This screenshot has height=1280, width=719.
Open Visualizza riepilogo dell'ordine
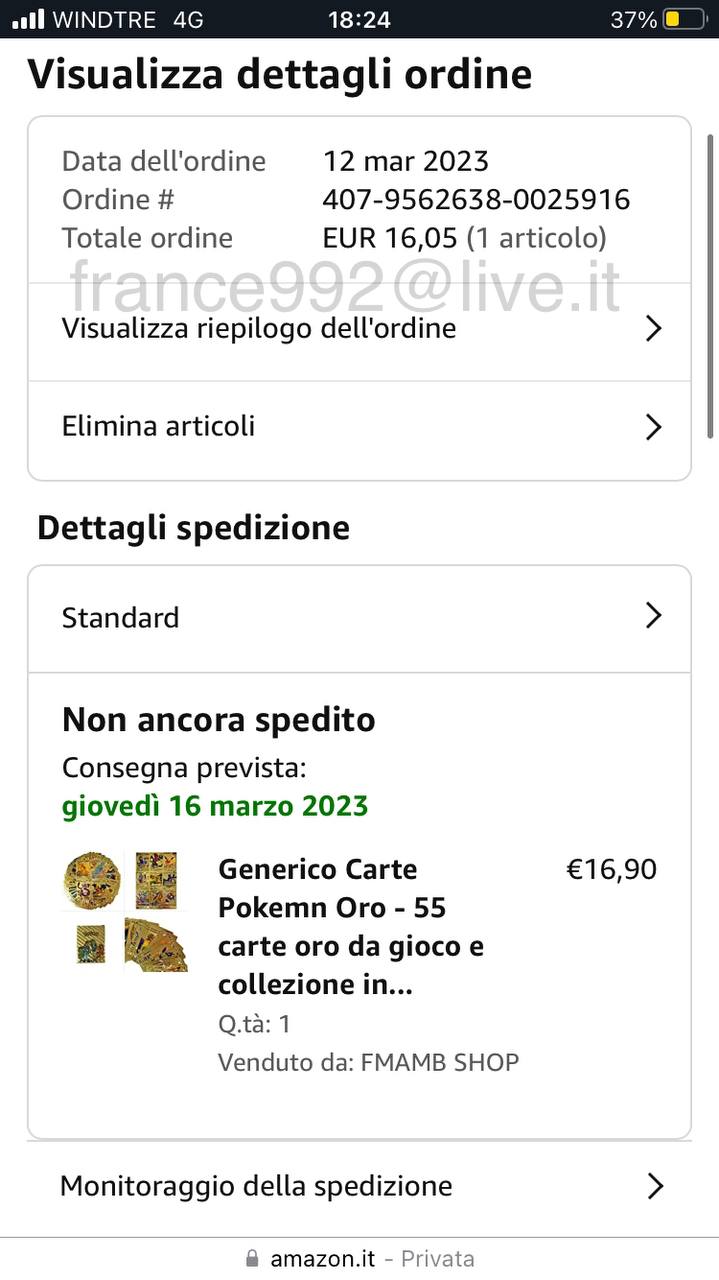(358, 329)
